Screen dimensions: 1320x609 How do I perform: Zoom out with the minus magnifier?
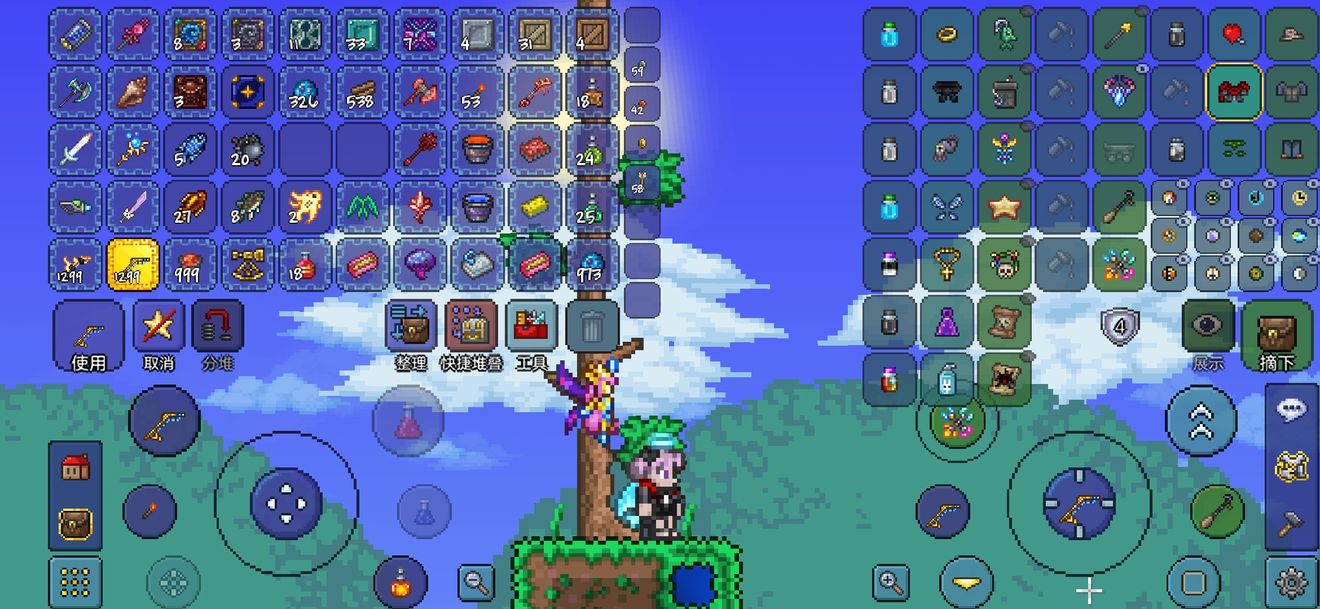coord(476,580)
